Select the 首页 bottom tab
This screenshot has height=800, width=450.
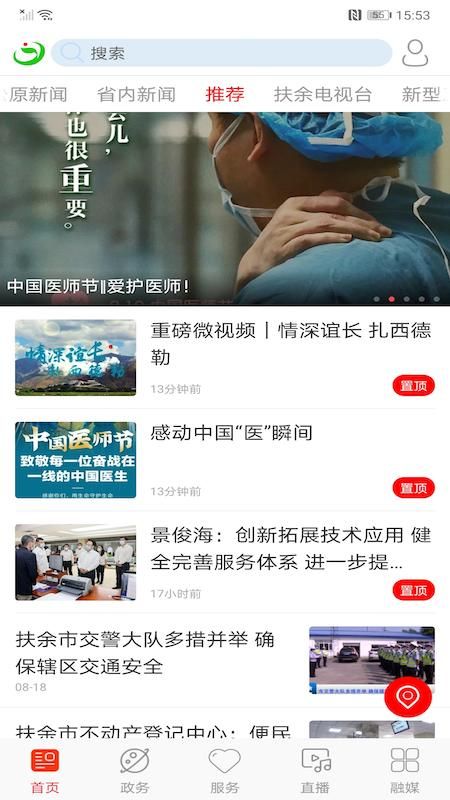(45, 770)
